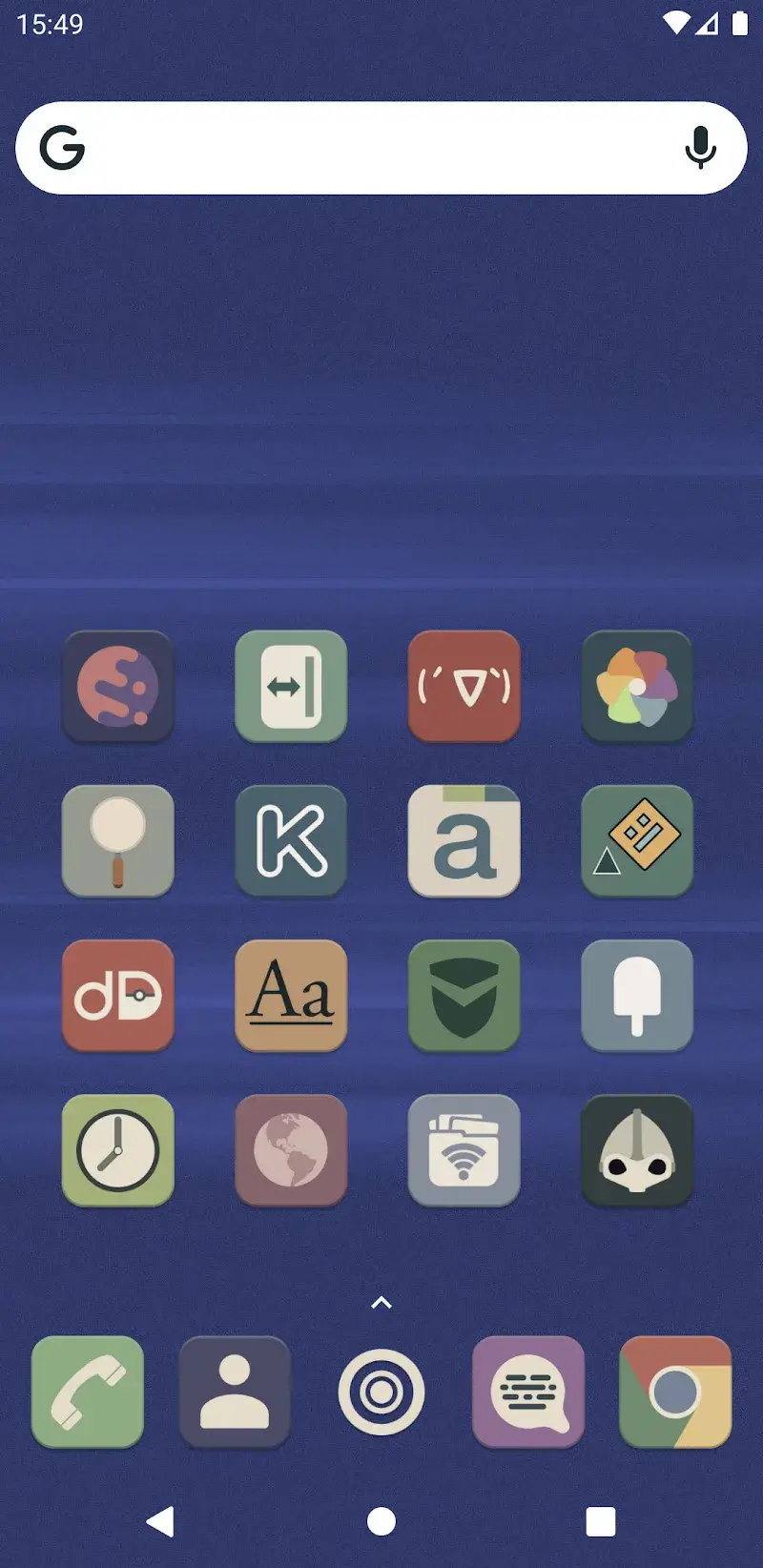
Task: Open the messaging app in dock
Action: 528,1392
